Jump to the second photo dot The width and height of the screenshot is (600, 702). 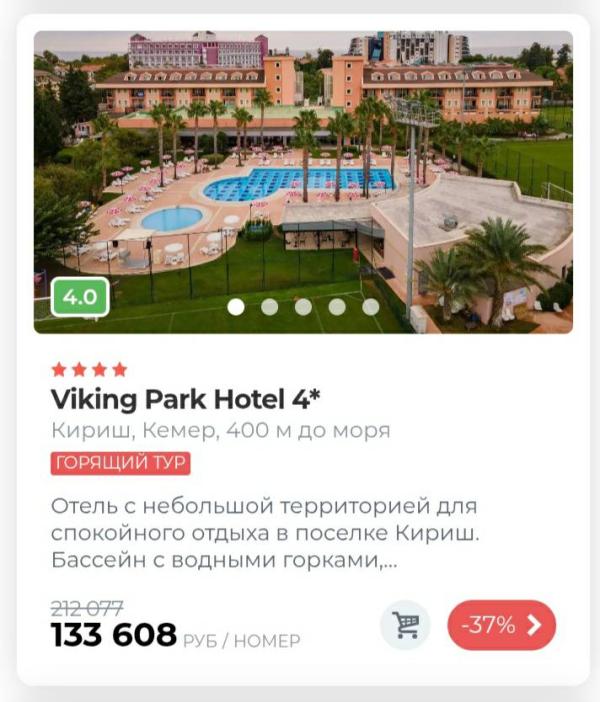(x=270, y=307)
